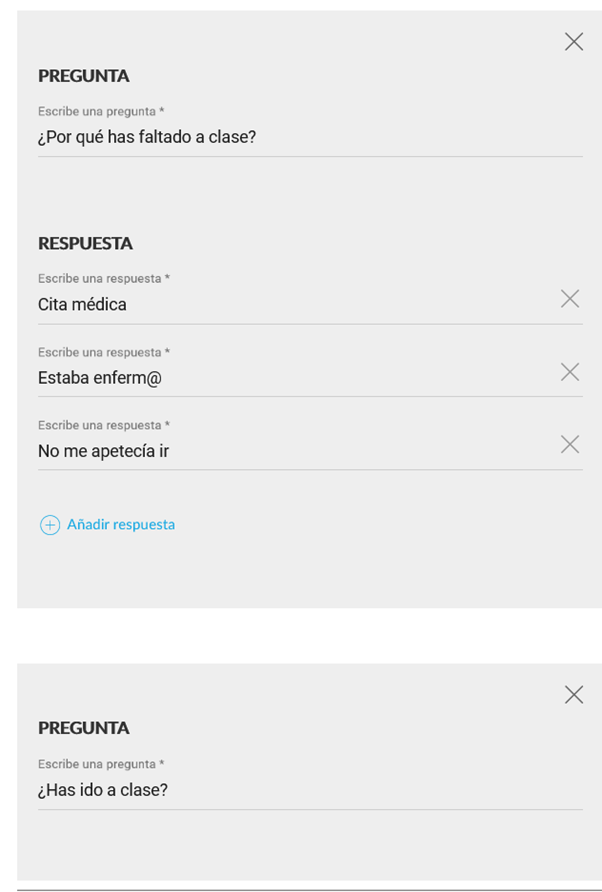
Task: Edit the answer 'Cita médica'
Action: tap(290, 304)
